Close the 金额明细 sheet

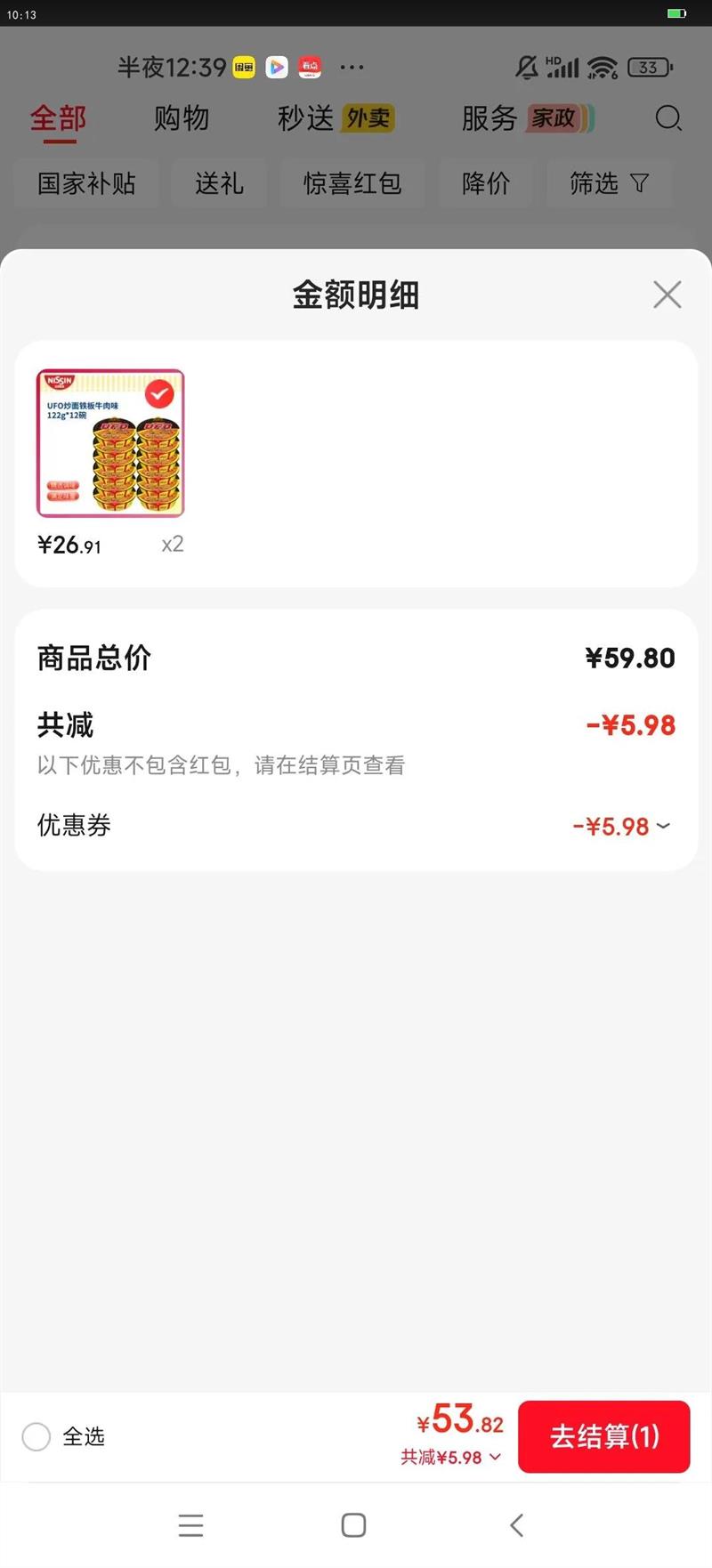(667, 295)
